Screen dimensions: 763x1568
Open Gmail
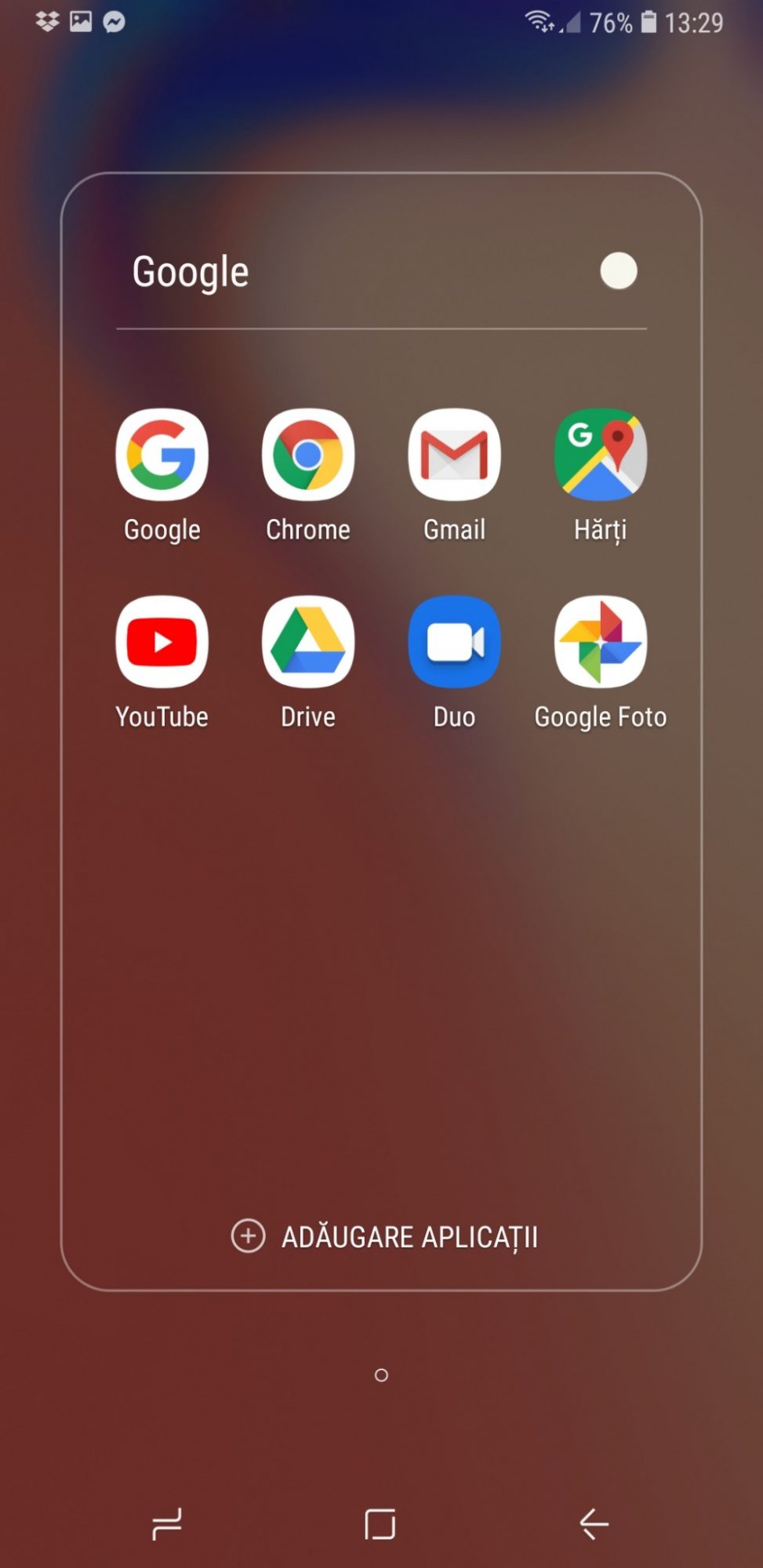pos(454,455)
